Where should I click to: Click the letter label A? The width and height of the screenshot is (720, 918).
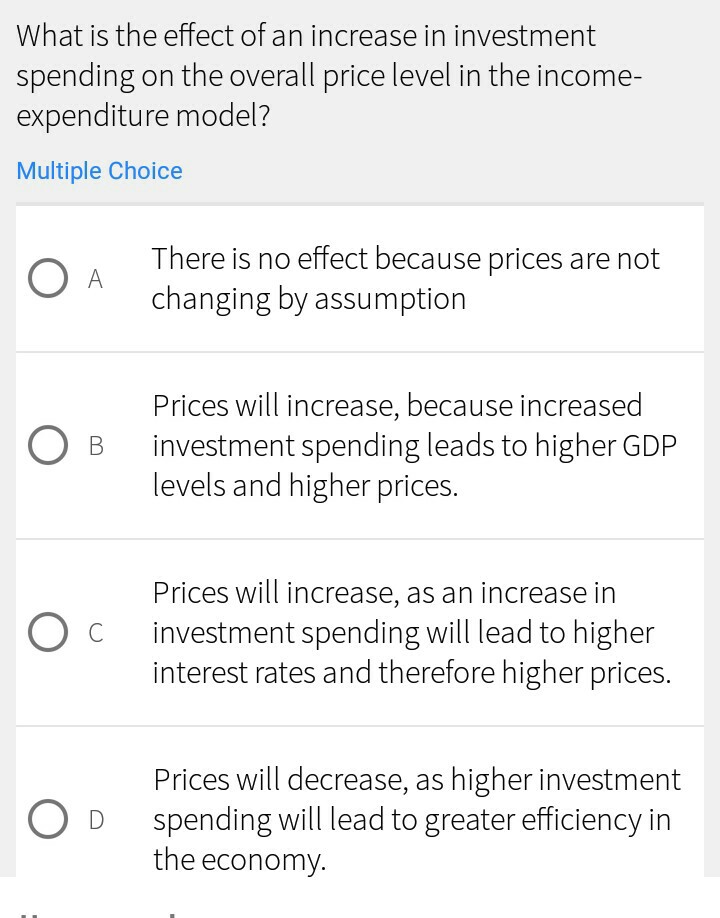[x=95, y=279]
